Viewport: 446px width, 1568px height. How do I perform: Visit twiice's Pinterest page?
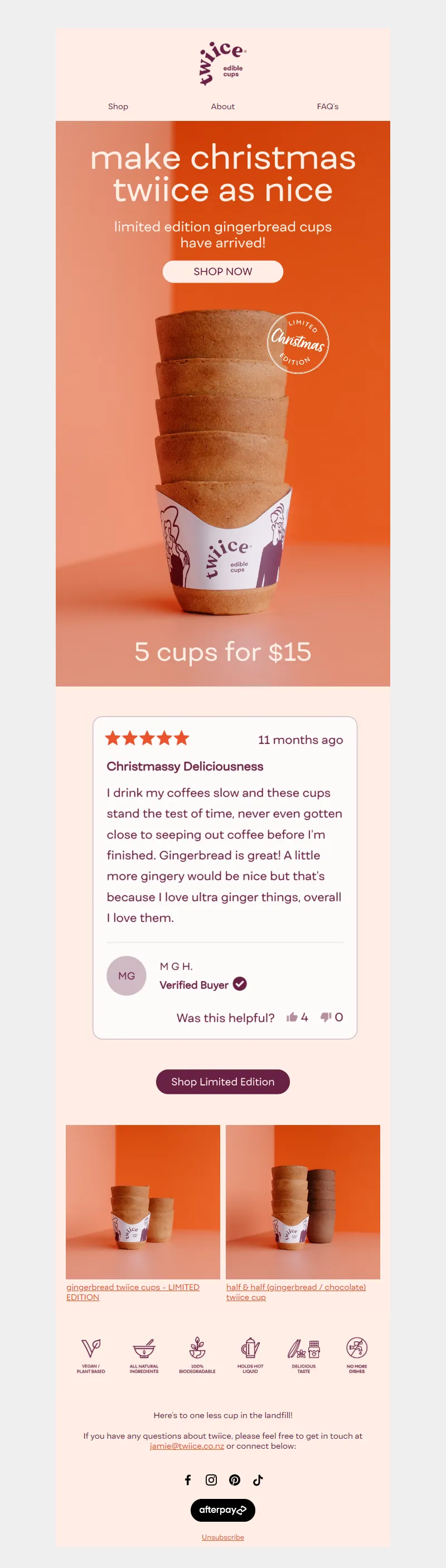coord(235,1480)
